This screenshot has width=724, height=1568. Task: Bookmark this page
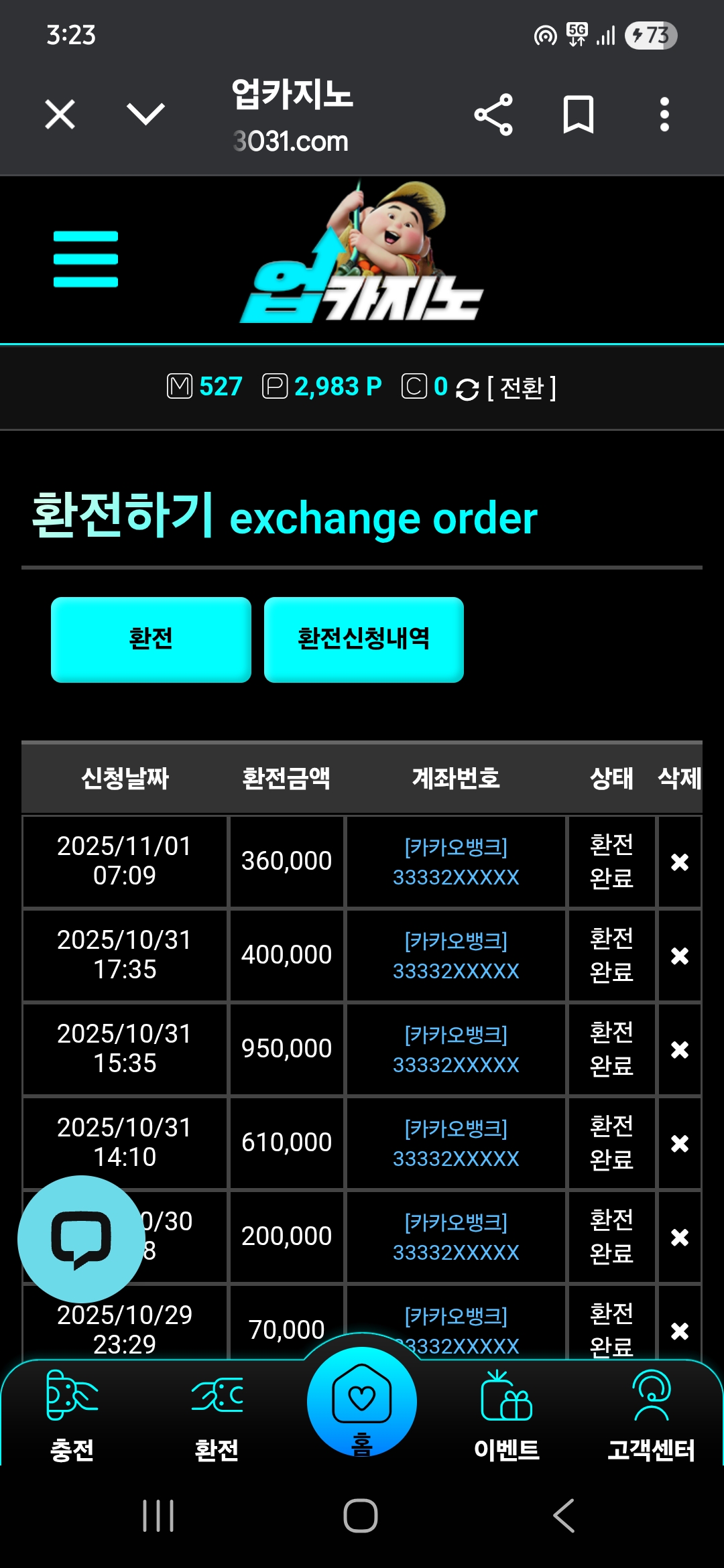click(578, 115)
